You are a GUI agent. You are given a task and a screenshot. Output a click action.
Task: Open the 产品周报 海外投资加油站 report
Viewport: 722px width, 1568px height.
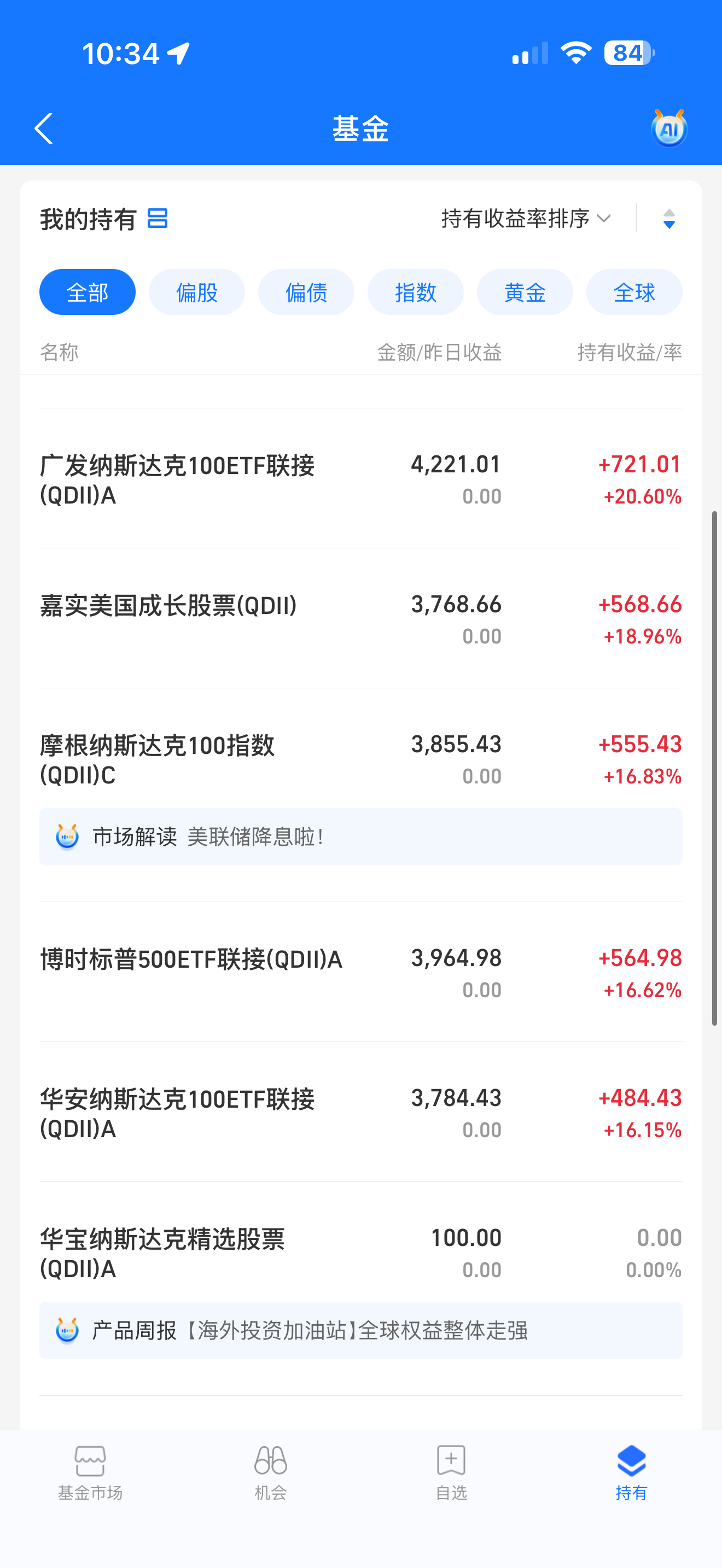[x=361, y=1331]
